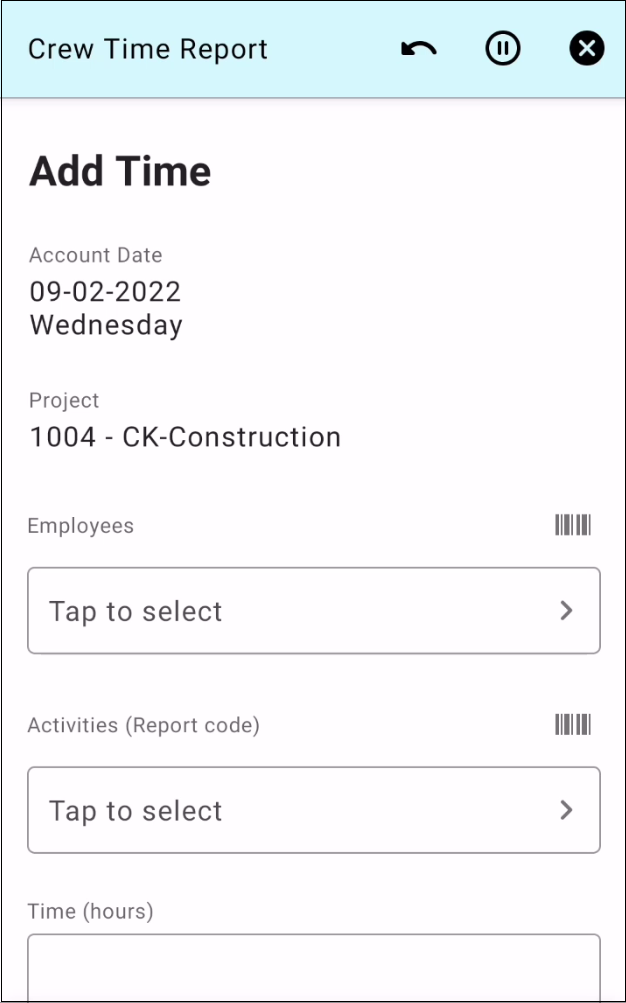Open the Employees selector
626x1003 pixels.
[314, 611]
